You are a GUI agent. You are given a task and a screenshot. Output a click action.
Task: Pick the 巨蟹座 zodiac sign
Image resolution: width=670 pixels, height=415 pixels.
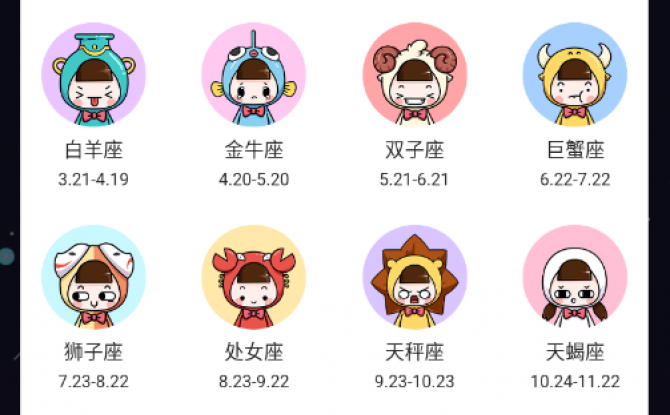[x=575, y=76]
